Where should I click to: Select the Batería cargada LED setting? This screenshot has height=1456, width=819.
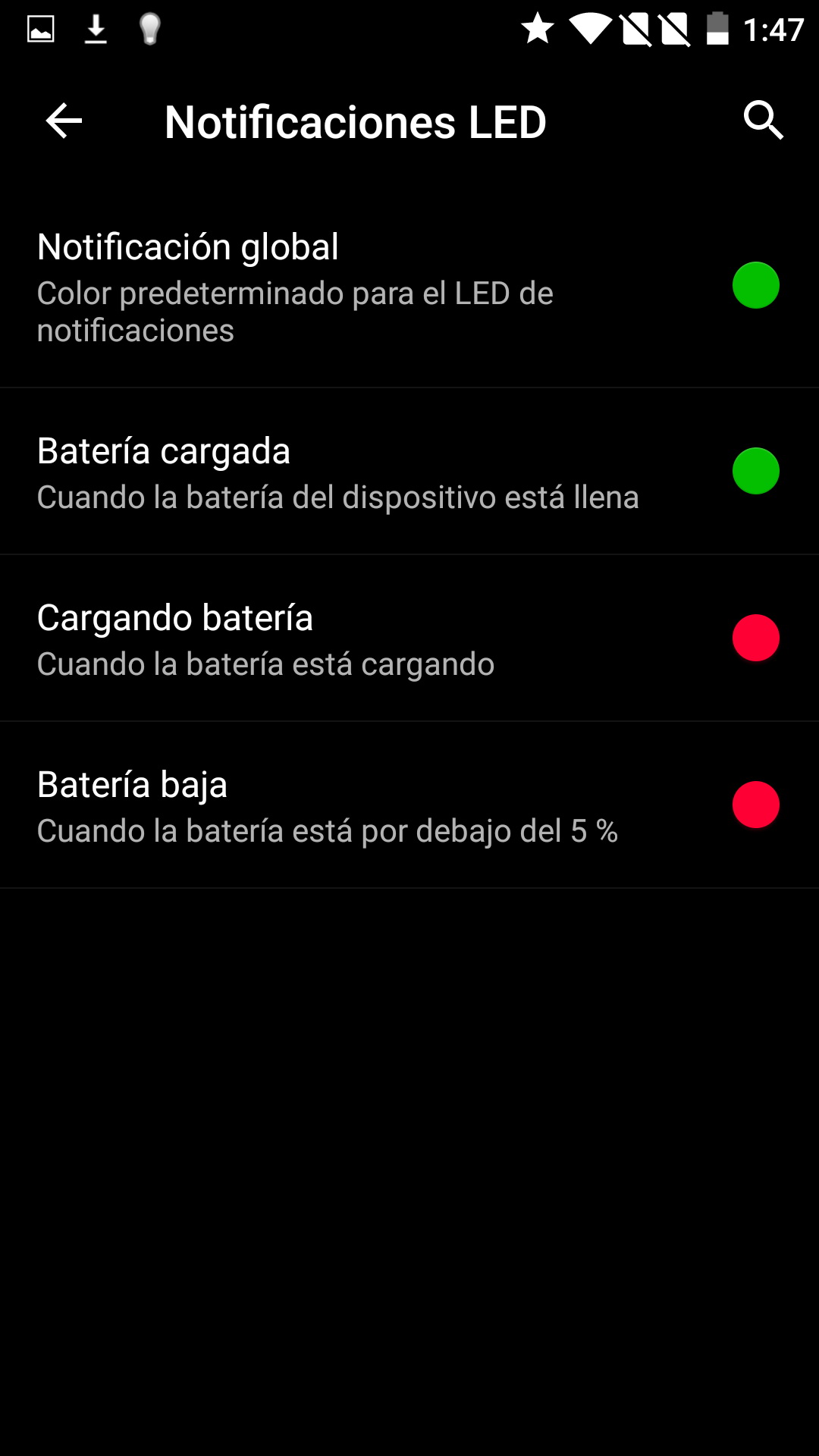click(409, 472)
